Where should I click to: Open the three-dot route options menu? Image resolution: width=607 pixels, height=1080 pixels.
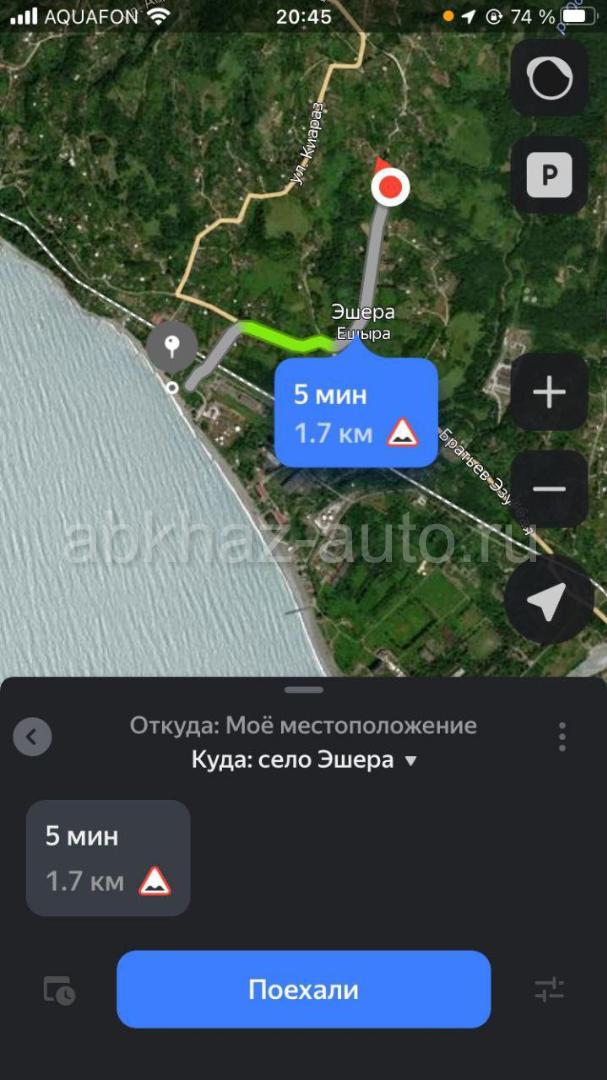[562, 736]
